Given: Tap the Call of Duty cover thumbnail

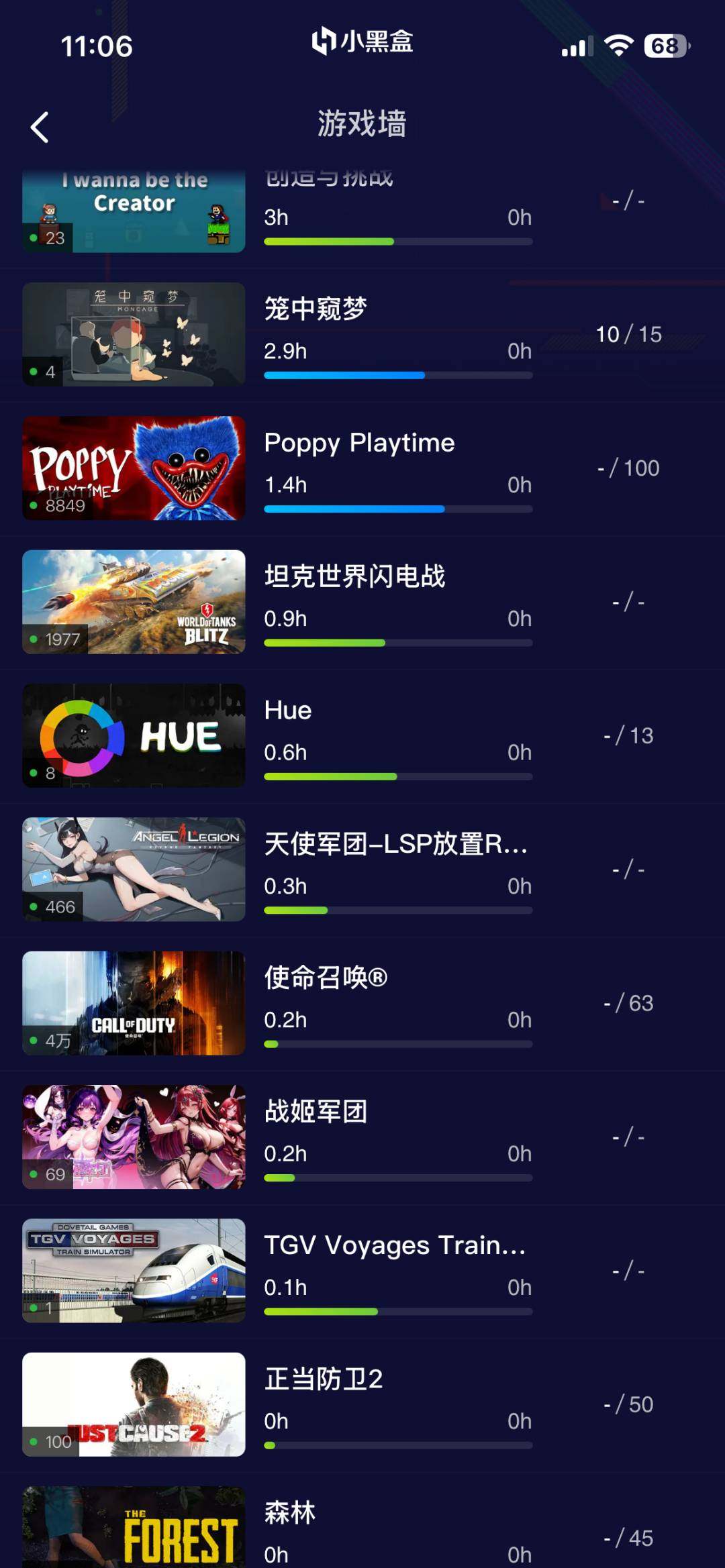Looking at the screenshot, I should click(x=133, y=1002).
